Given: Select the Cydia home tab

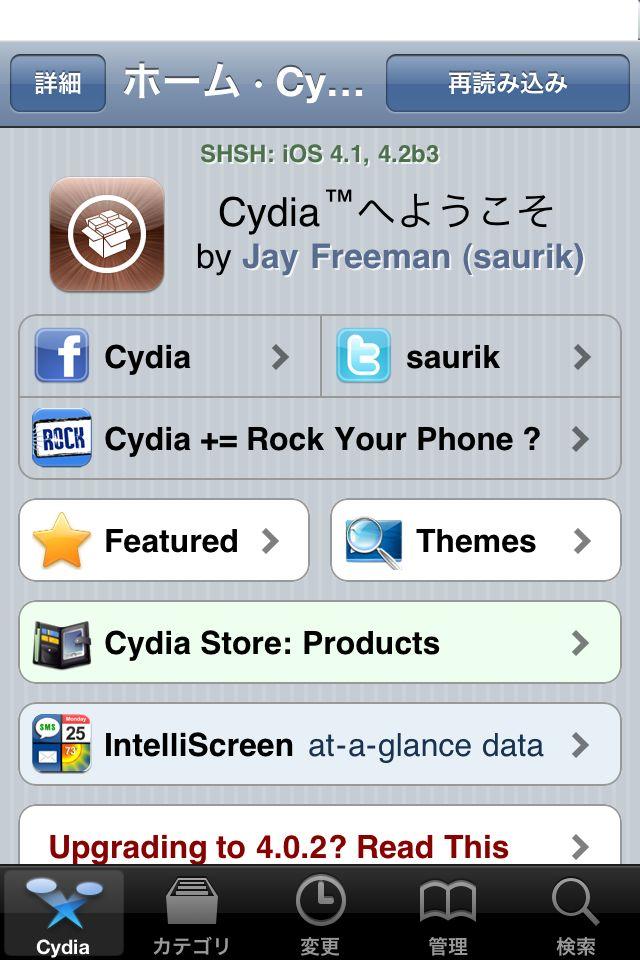Looking at the screenshot, I should [x=63, y=916].
